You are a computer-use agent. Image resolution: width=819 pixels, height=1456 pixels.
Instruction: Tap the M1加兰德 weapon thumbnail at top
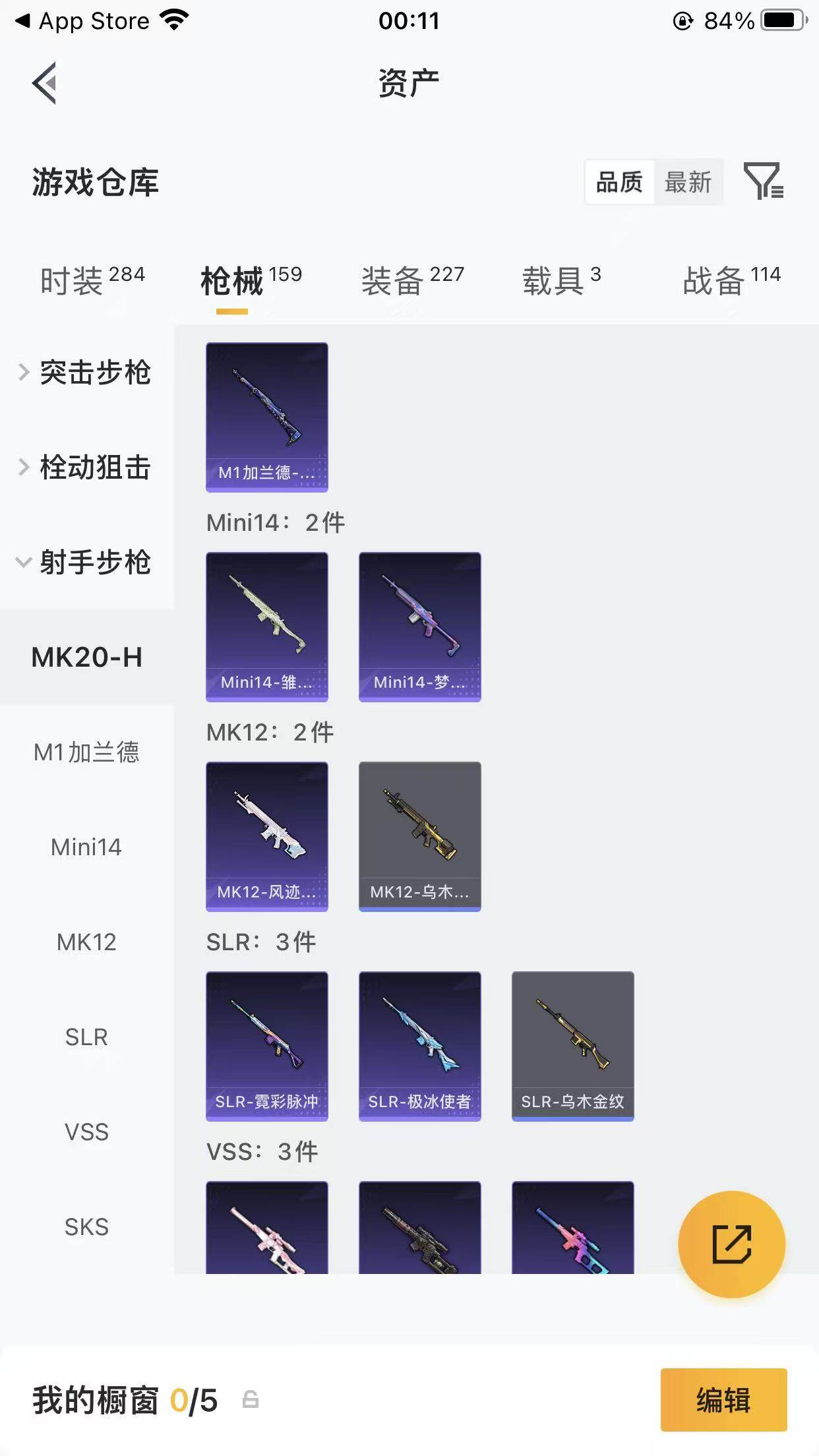[266, 415]
